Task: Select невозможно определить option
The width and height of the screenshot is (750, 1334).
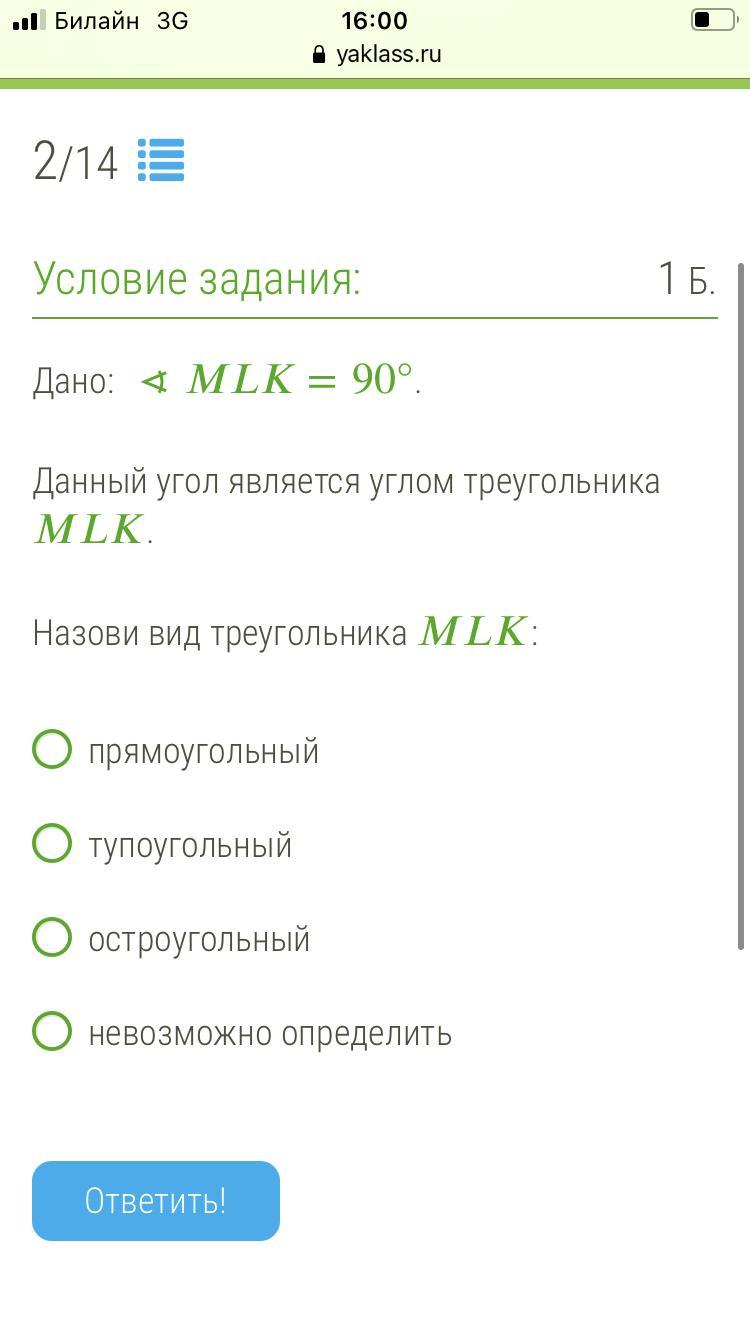Action: (x=53, y=1032)
